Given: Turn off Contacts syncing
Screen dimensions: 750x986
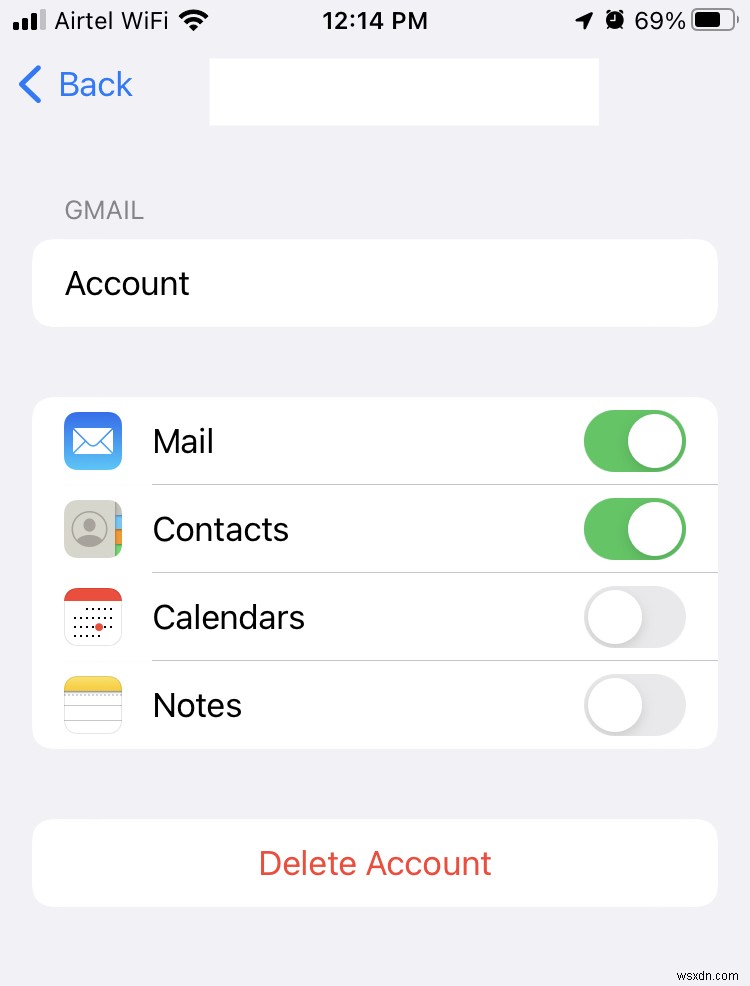Looking at the screenshot, I should (x=634, y=529).
